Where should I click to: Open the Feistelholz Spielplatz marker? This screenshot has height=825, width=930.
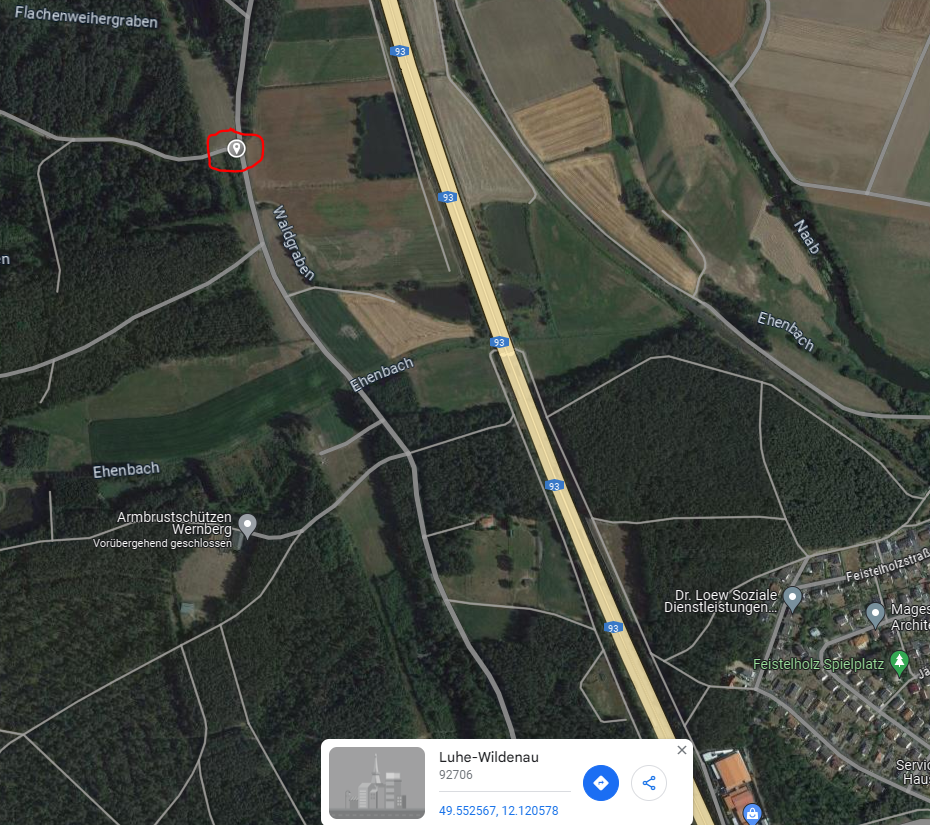point(899,662)
